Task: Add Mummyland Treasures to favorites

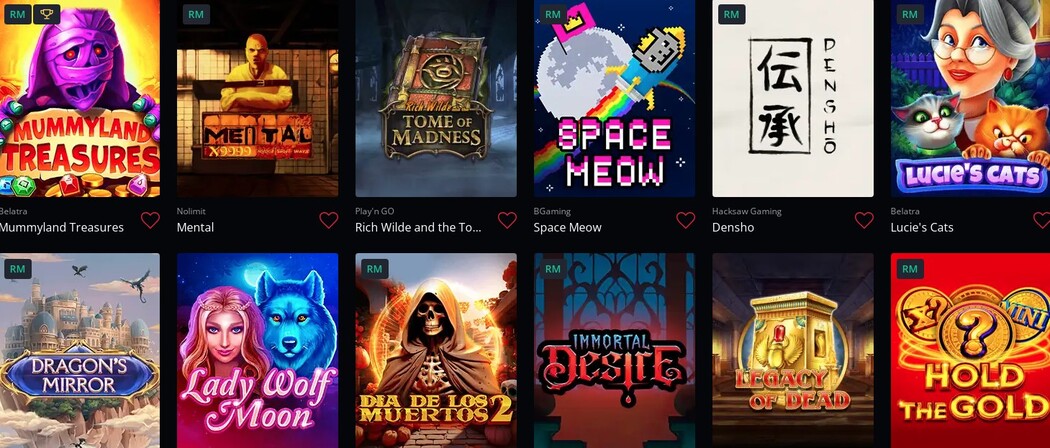Action: [150, 220]
